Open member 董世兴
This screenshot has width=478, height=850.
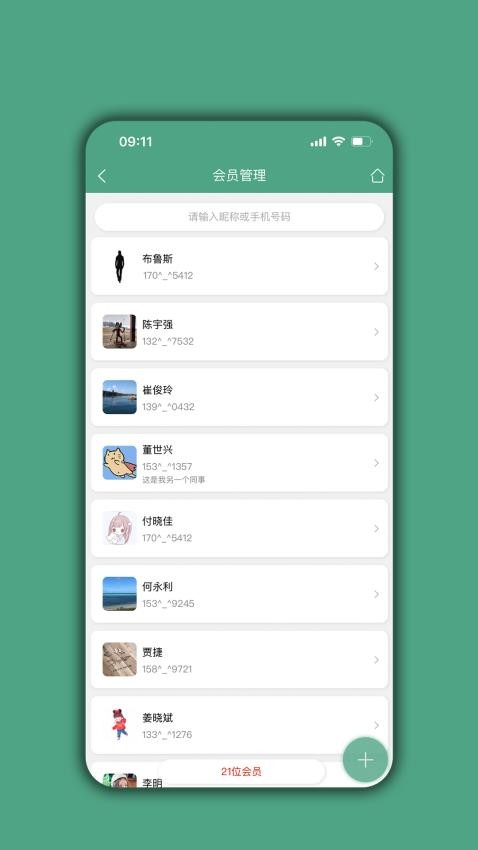click(239, 463)
